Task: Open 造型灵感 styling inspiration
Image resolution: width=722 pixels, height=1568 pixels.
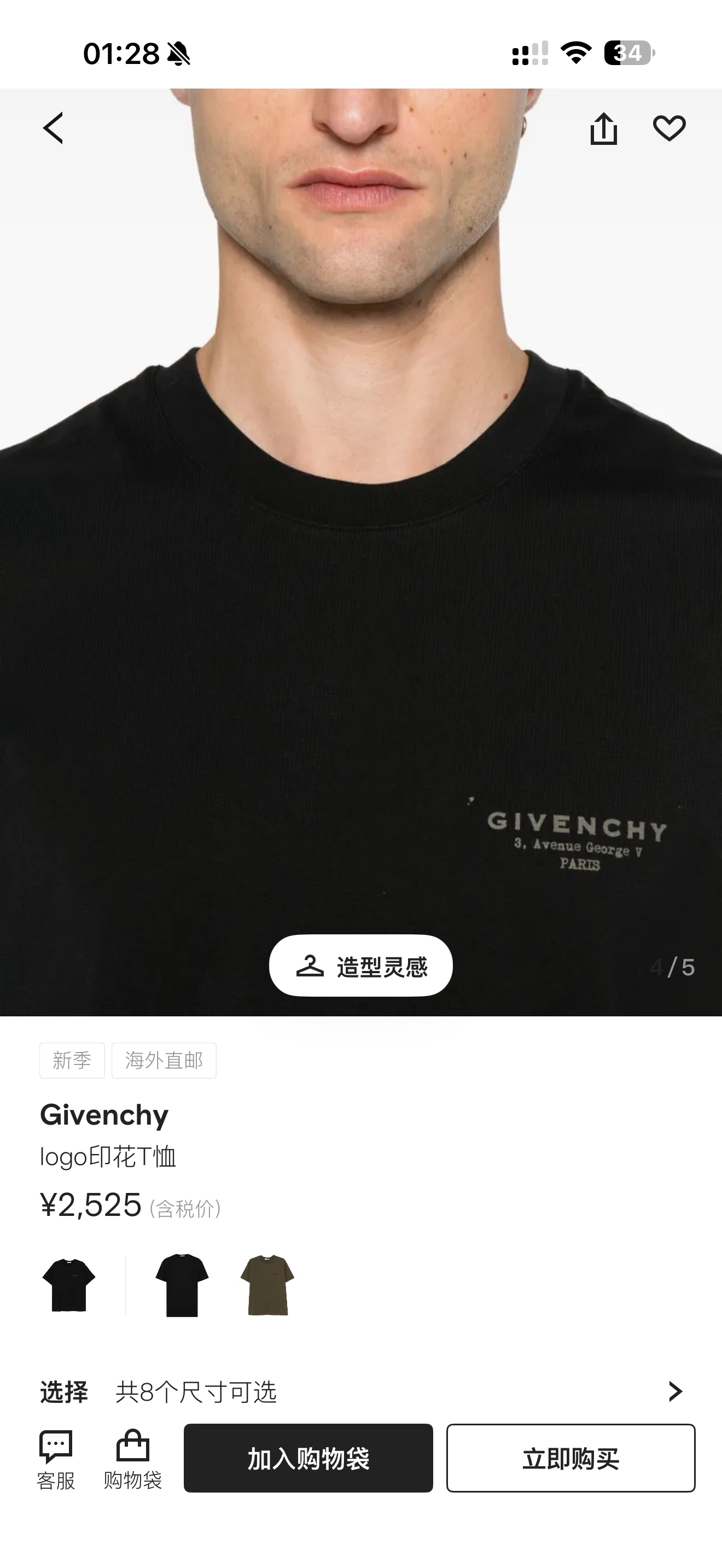Action: click(x=361, y=966)
